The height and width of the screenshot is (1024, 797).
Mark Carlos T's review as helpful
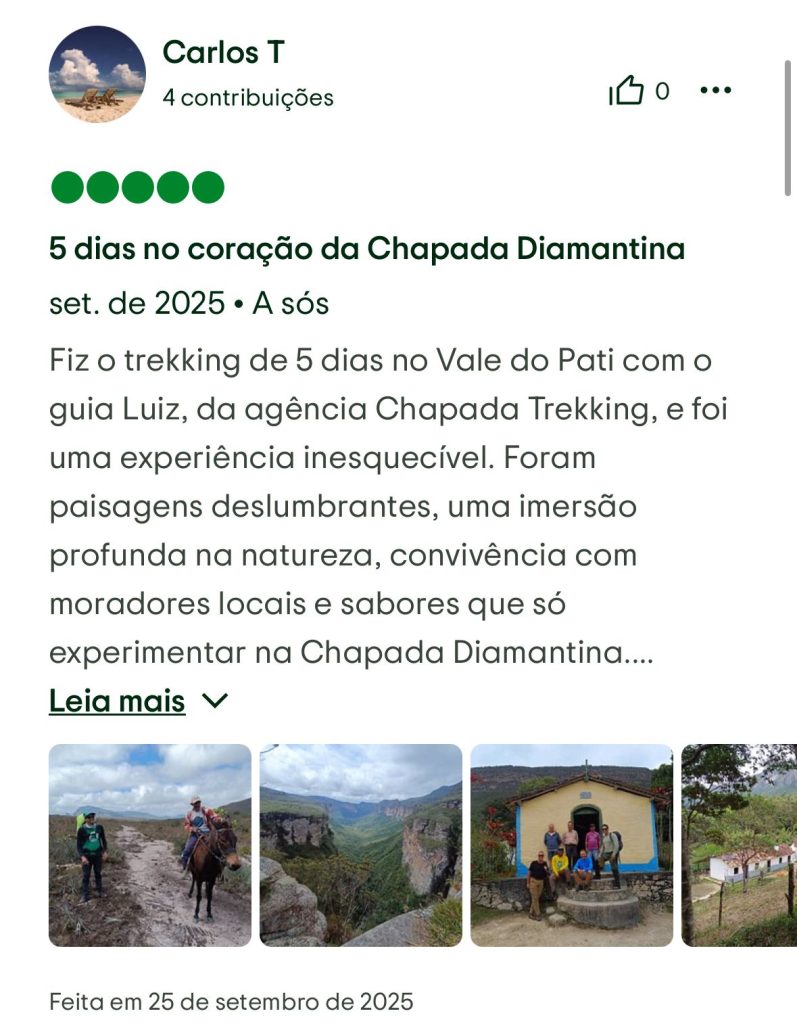pos(627,92)
